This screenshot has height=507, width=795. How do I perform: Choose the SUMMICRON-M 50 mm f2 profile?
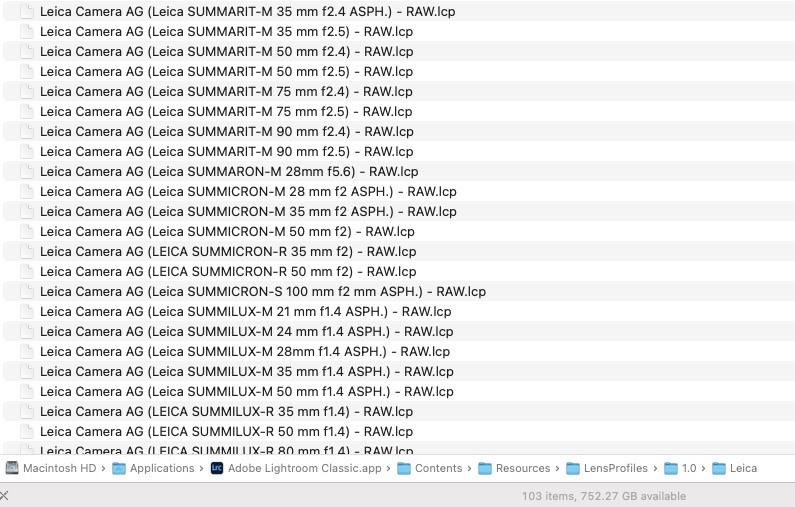227,232
